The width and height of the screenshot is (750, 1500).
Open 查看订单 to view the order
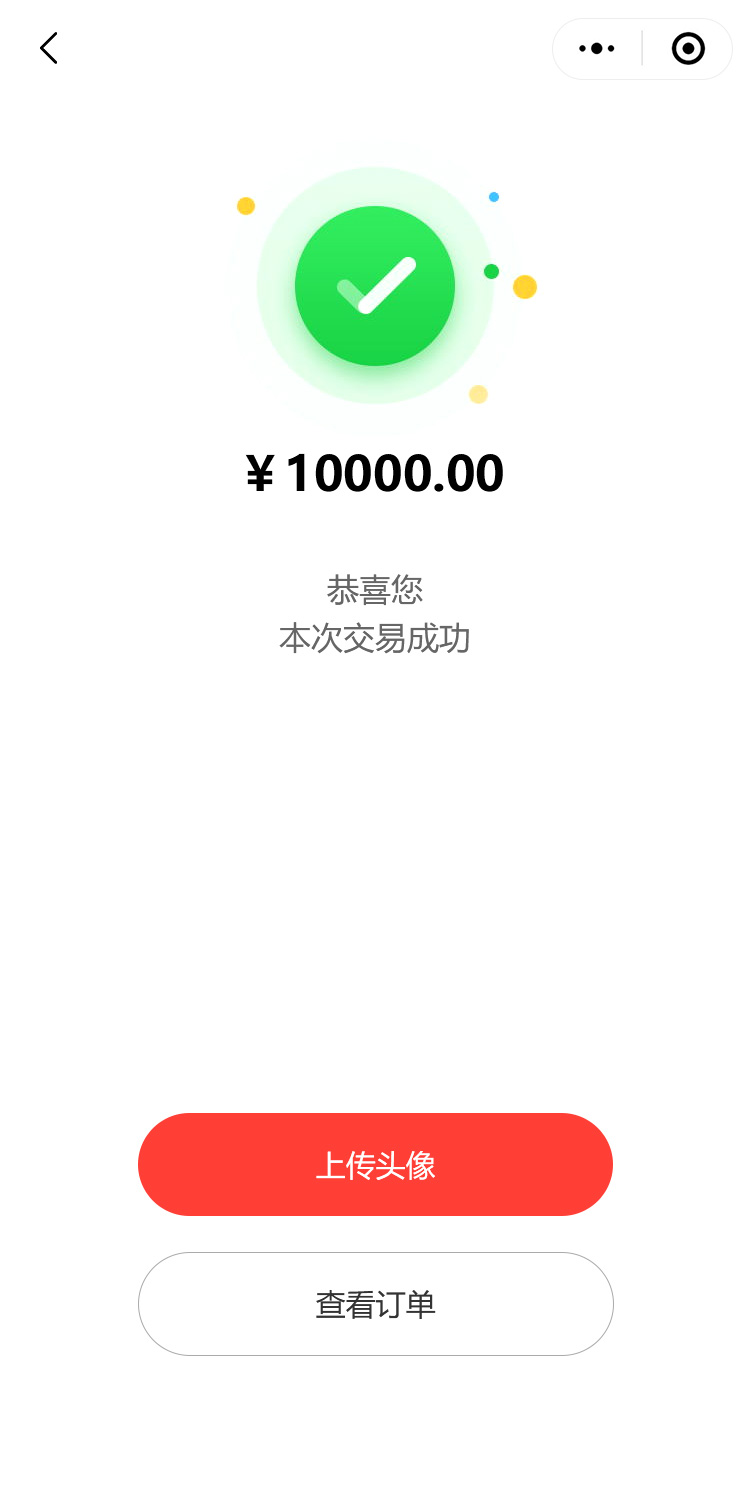coord(375,1304)
